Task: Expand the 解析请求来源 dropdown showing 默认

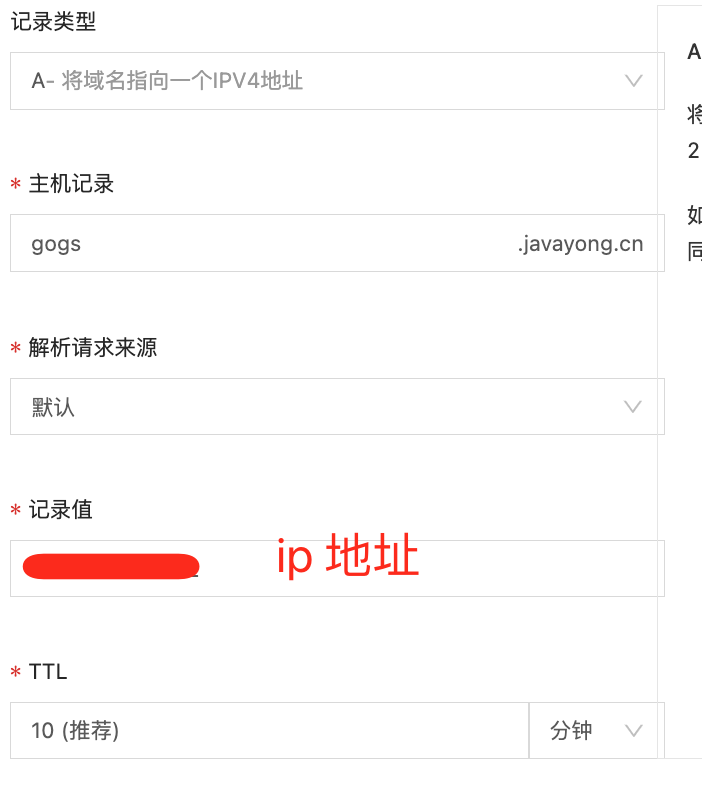Action: pos(336,407)
